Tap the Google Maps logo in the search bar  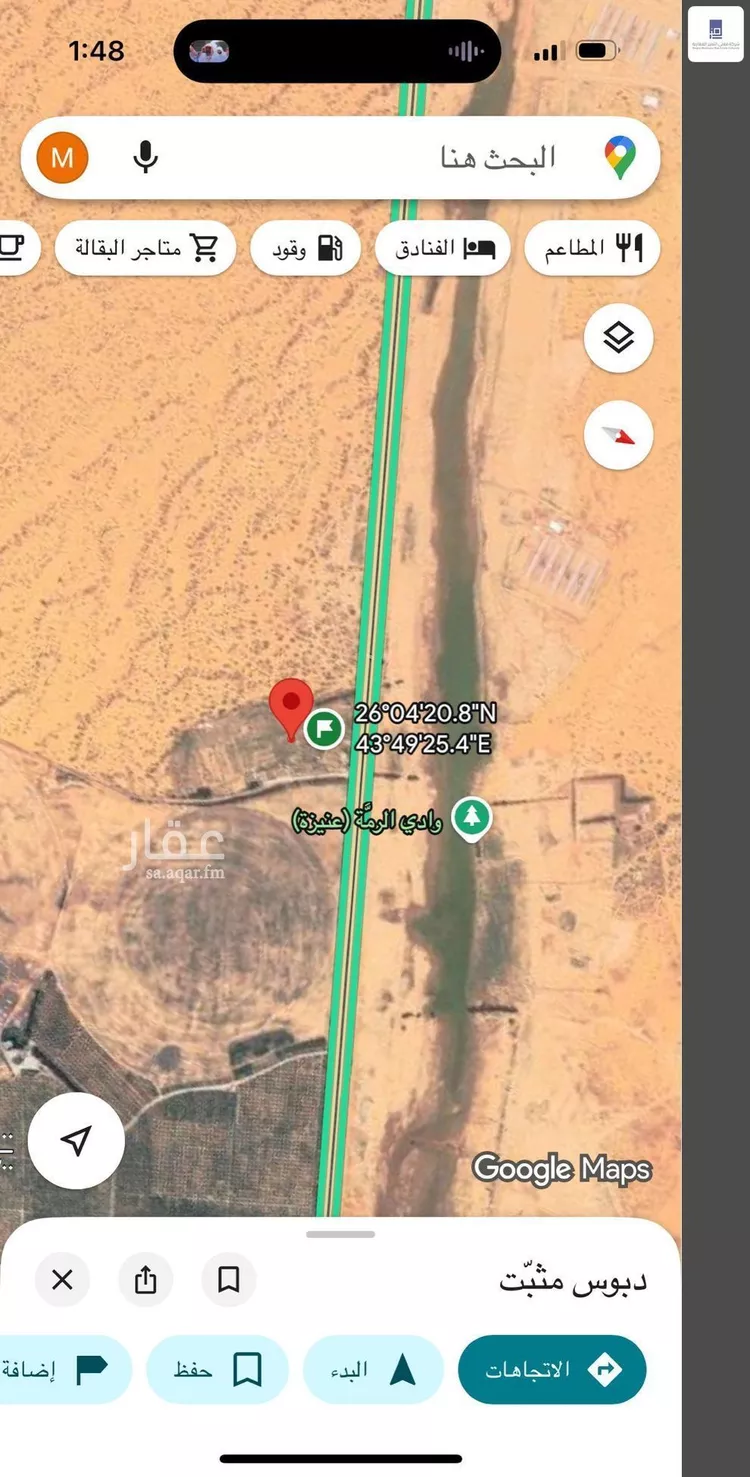(x=621, y=156)
